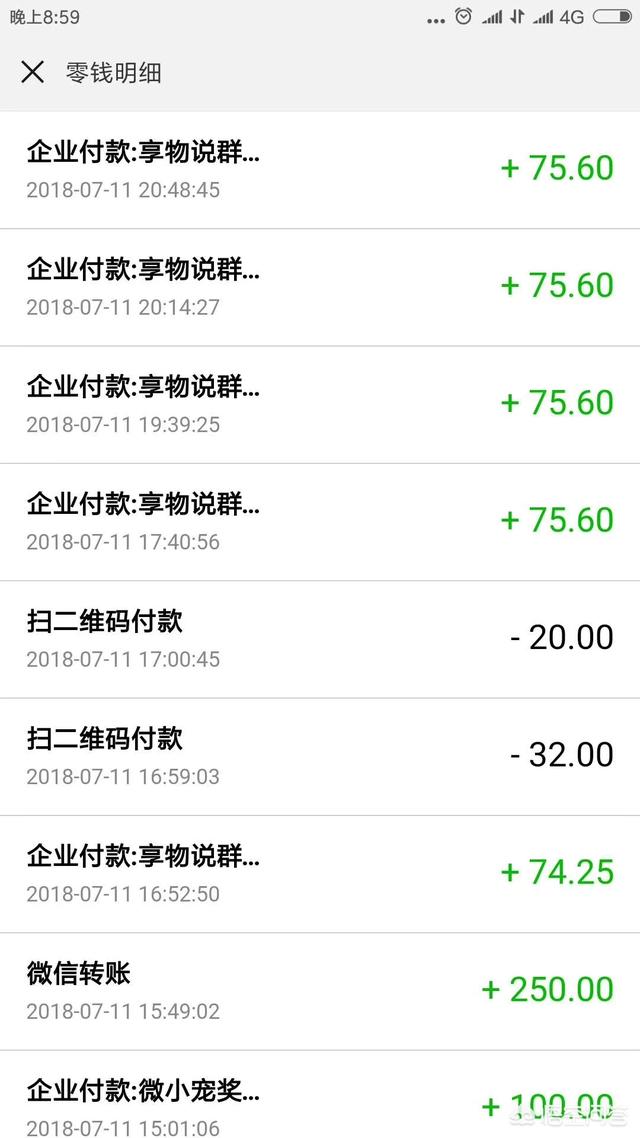
Task: Open the 扫二维码付款 -32.00 record
Action: pyautogui.click(x=320, y=757)
